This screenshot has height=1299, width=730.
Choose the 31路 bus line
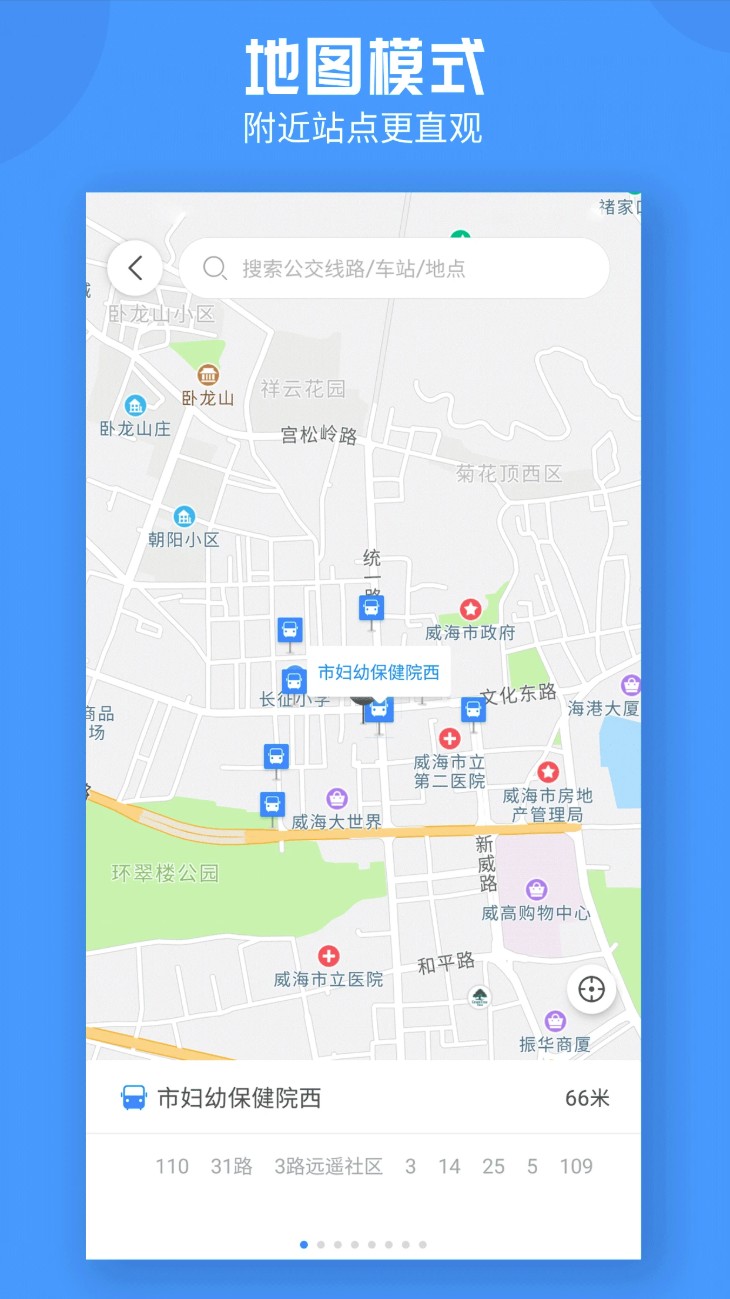point(230,1166)
